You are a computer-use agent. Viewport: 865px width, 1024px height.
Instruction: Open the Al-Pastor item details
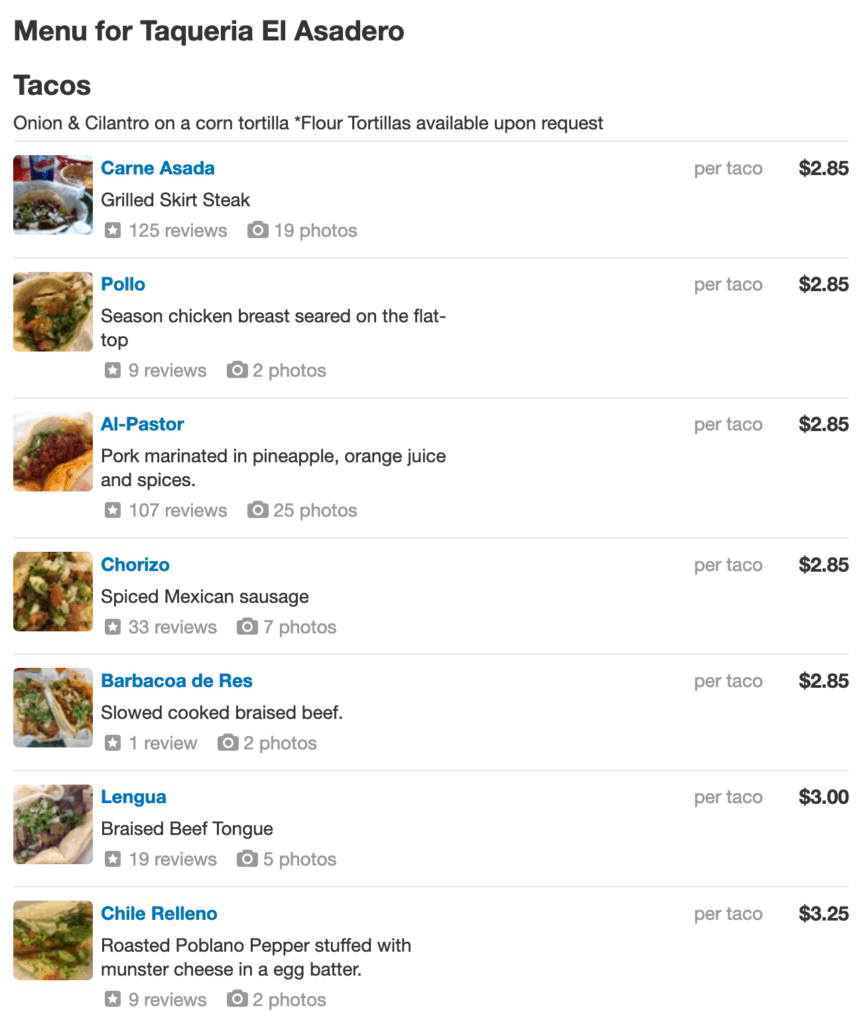click(142, 424)
